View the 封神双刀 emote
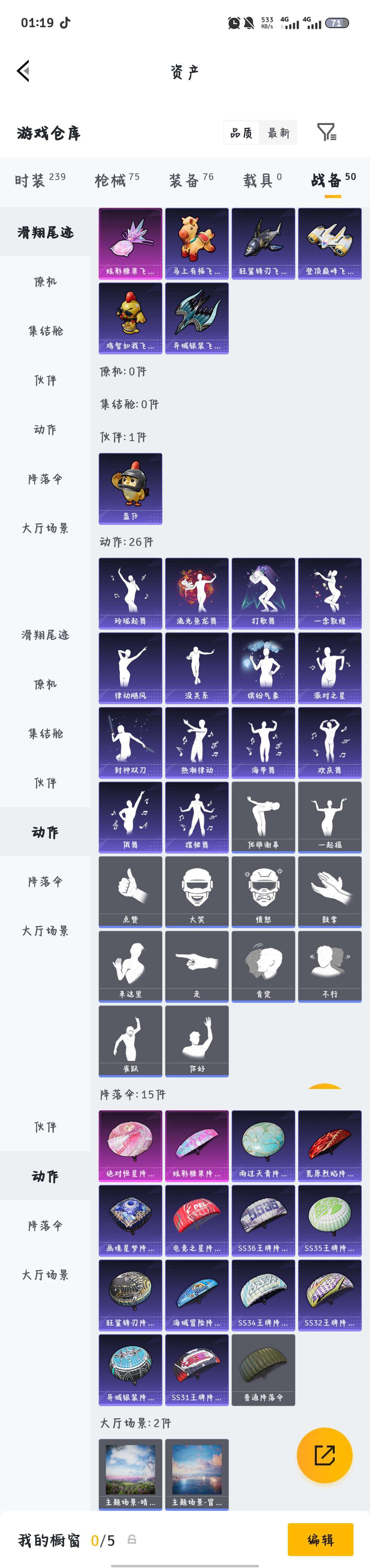 (x=131, y=742)
